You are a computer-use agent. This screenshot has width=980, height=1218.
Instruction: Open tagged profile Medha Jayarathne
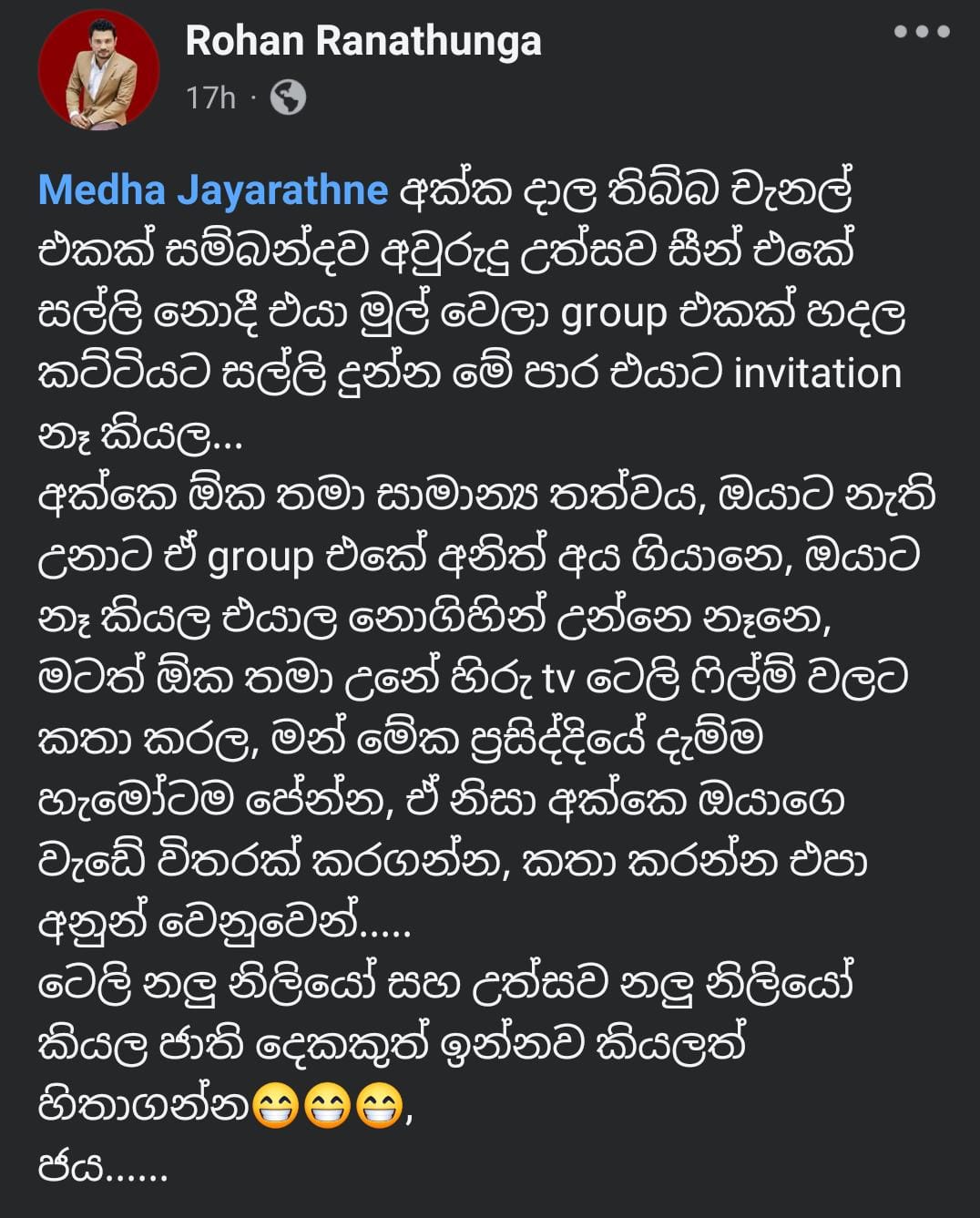[x=213, y=190]
